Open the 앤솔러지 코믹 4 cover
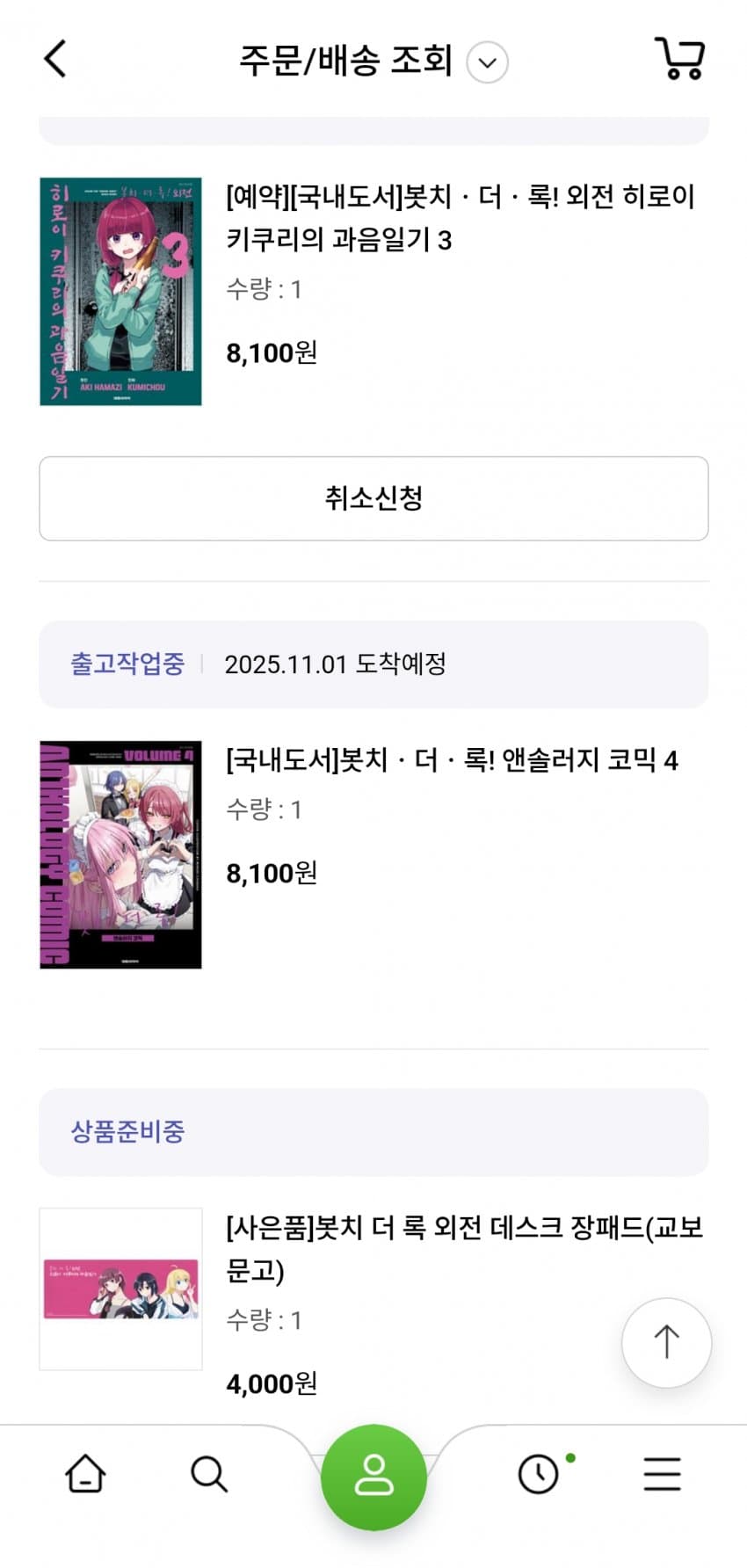 click(x=120, y=854)
